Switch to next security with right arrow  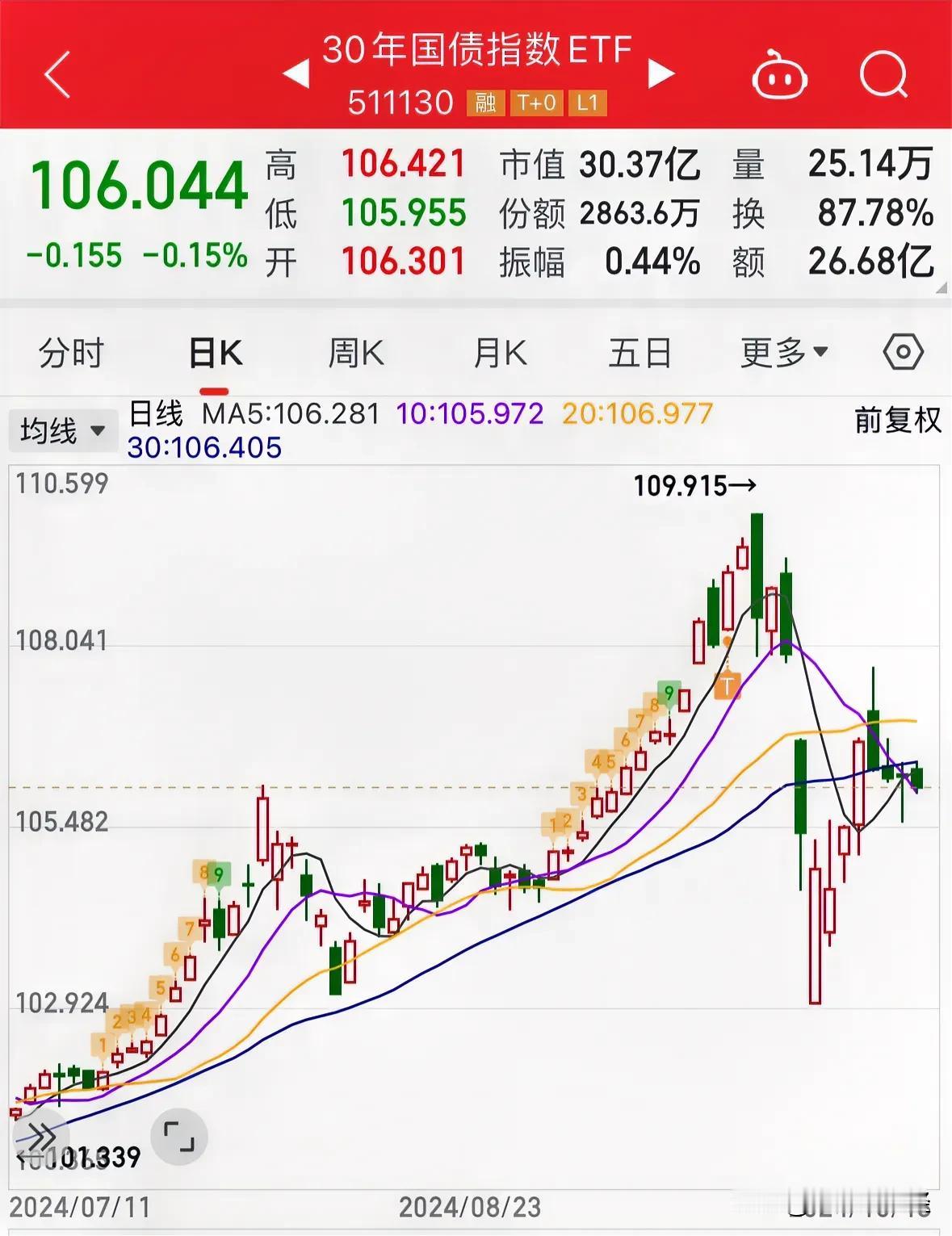661,73
